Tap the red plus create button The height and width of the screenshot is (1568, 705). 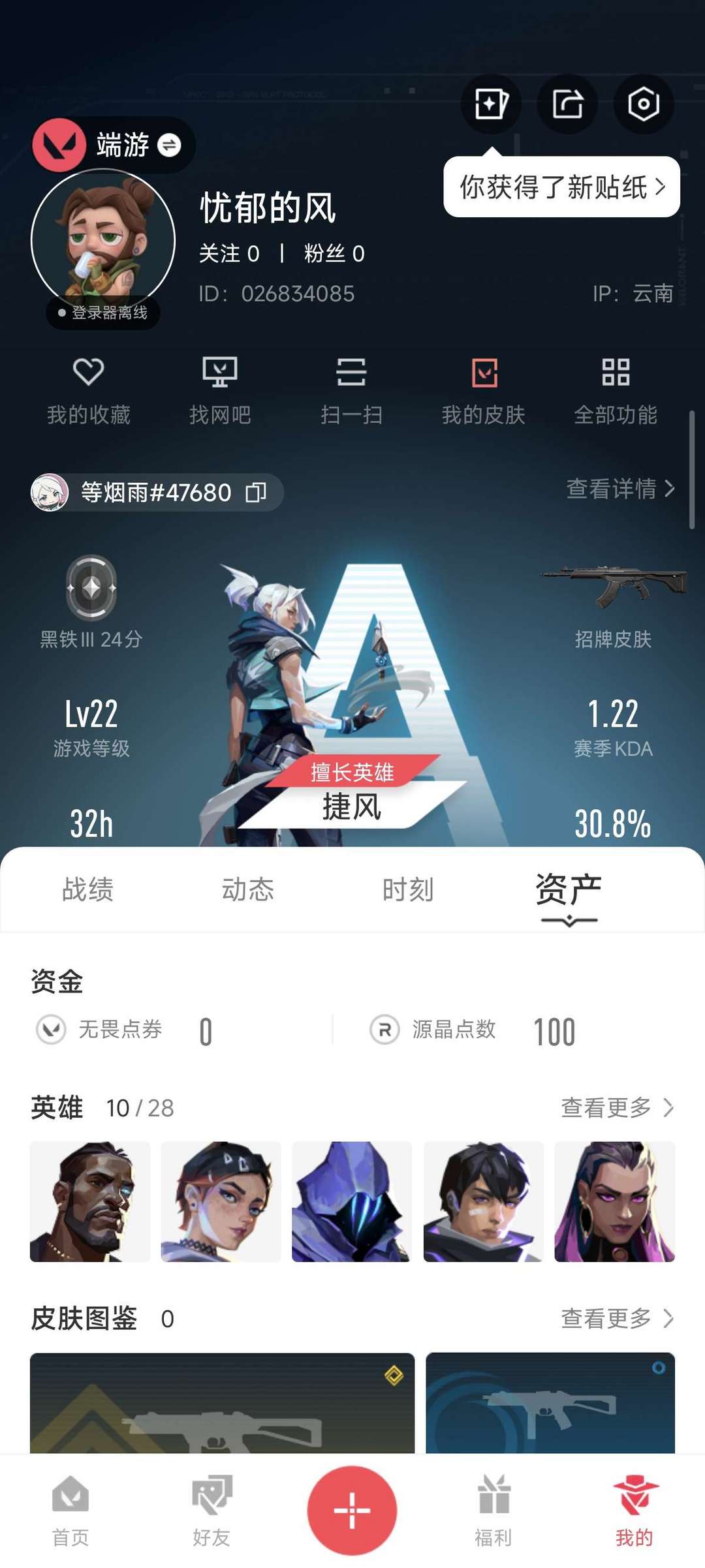(352, 1510)
